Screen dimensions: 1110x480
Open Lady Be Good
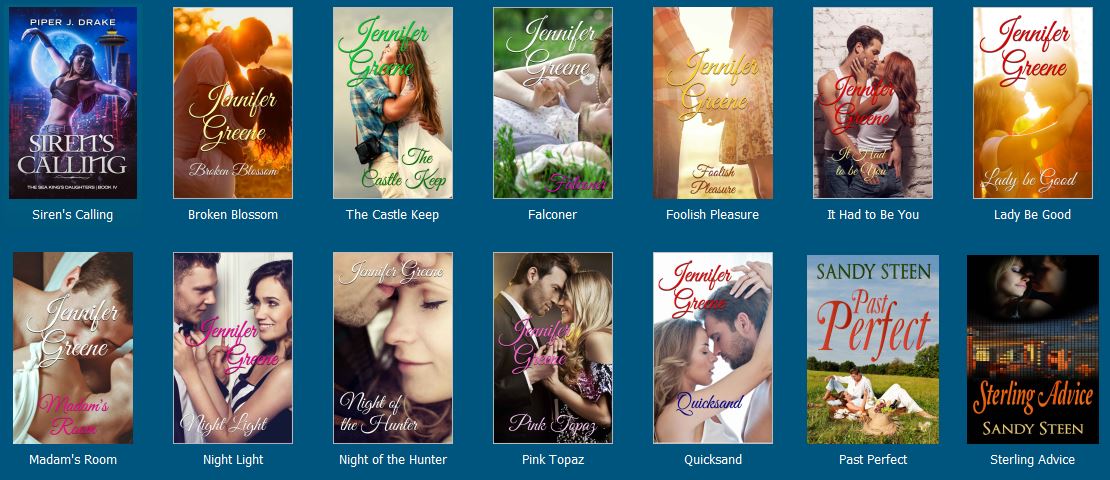[1033, 103]
